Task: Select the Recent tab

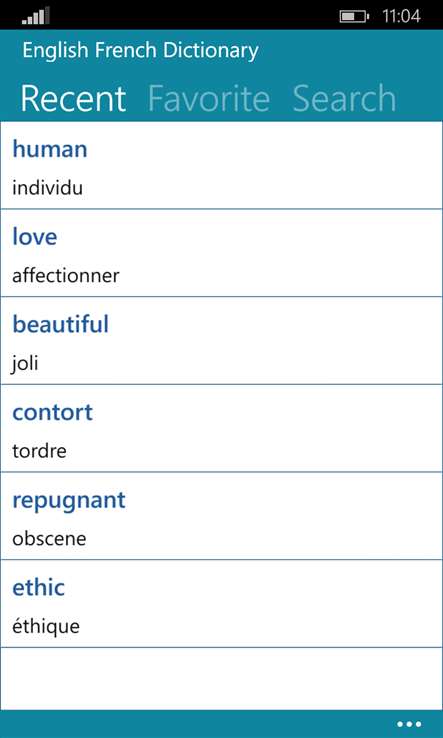Action: pyautogui.click(x=73, y=98)
